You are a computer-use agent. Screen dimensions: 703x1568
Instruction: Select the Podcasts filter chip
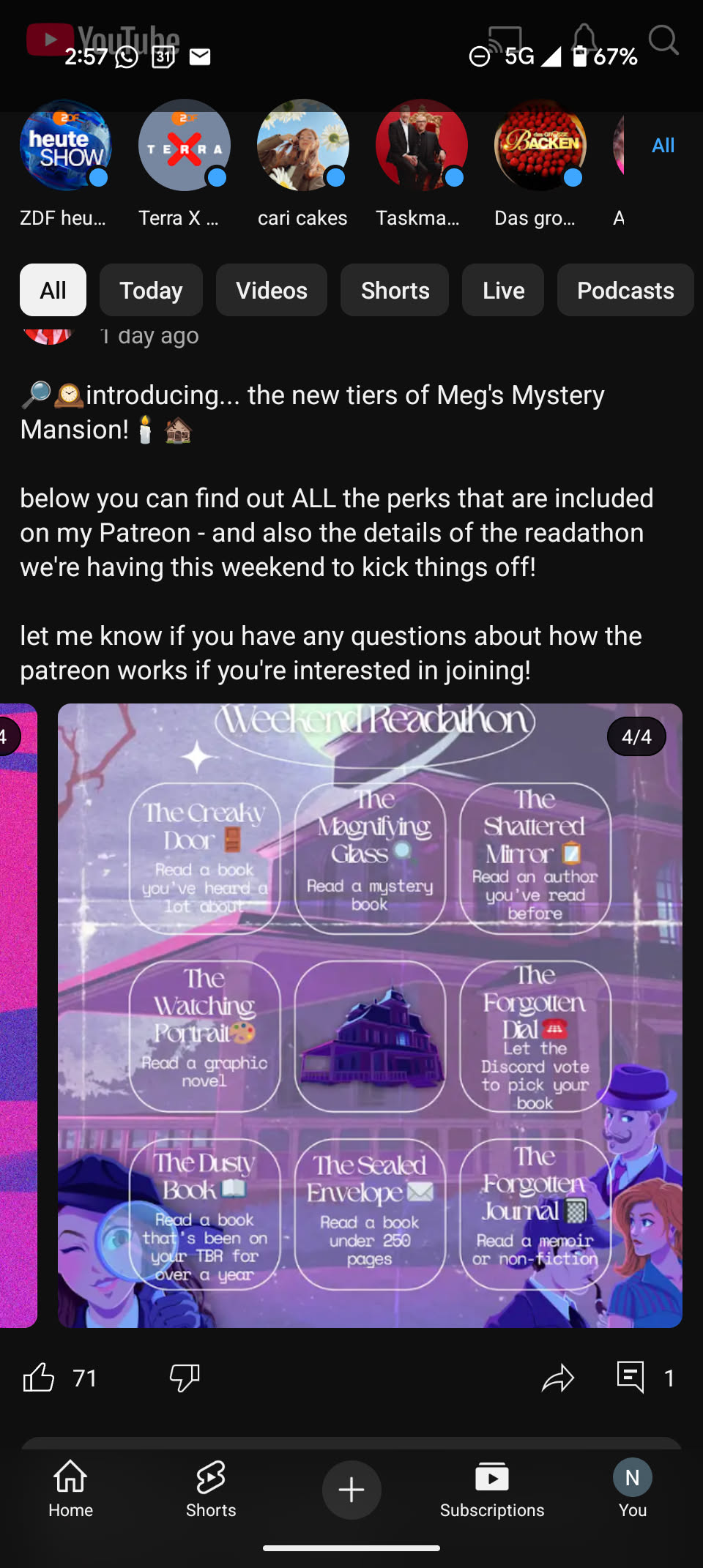(x=625, y=290)
